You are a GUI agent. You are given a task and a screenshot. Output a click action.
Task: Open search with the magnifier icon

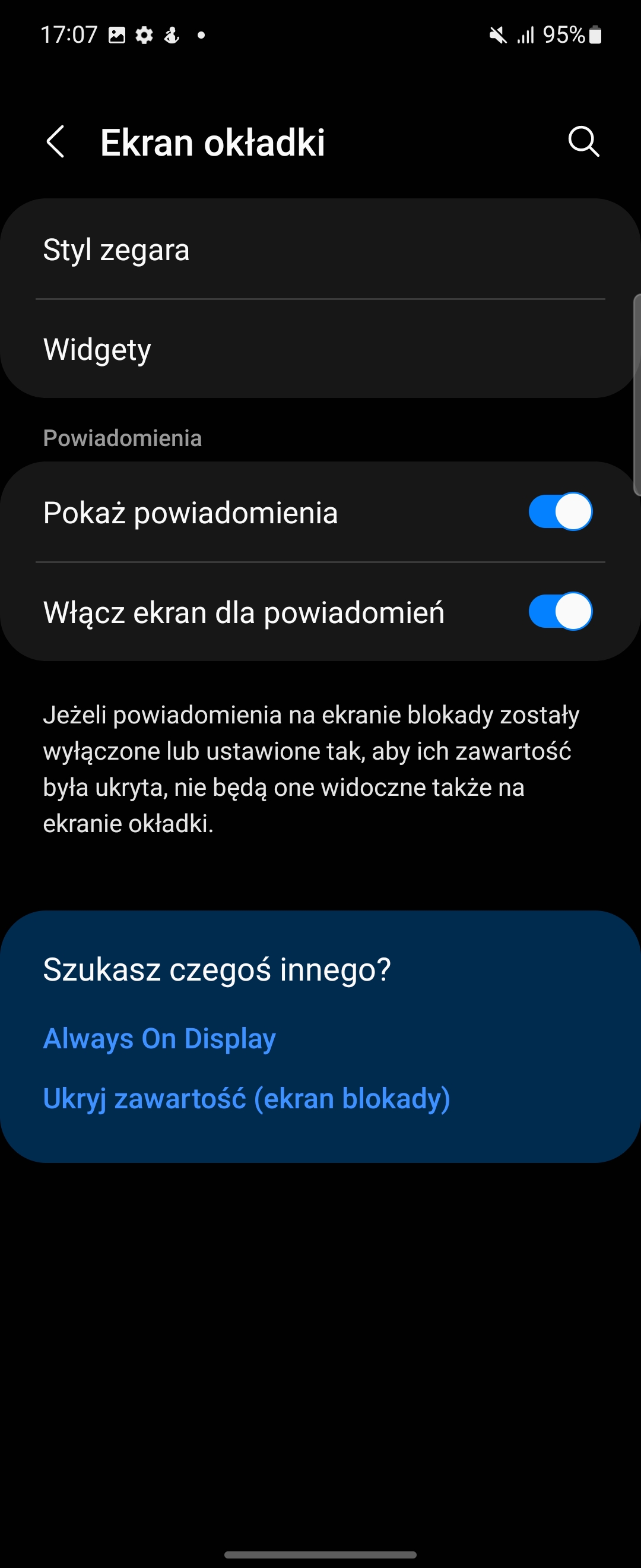coord(583,142)
